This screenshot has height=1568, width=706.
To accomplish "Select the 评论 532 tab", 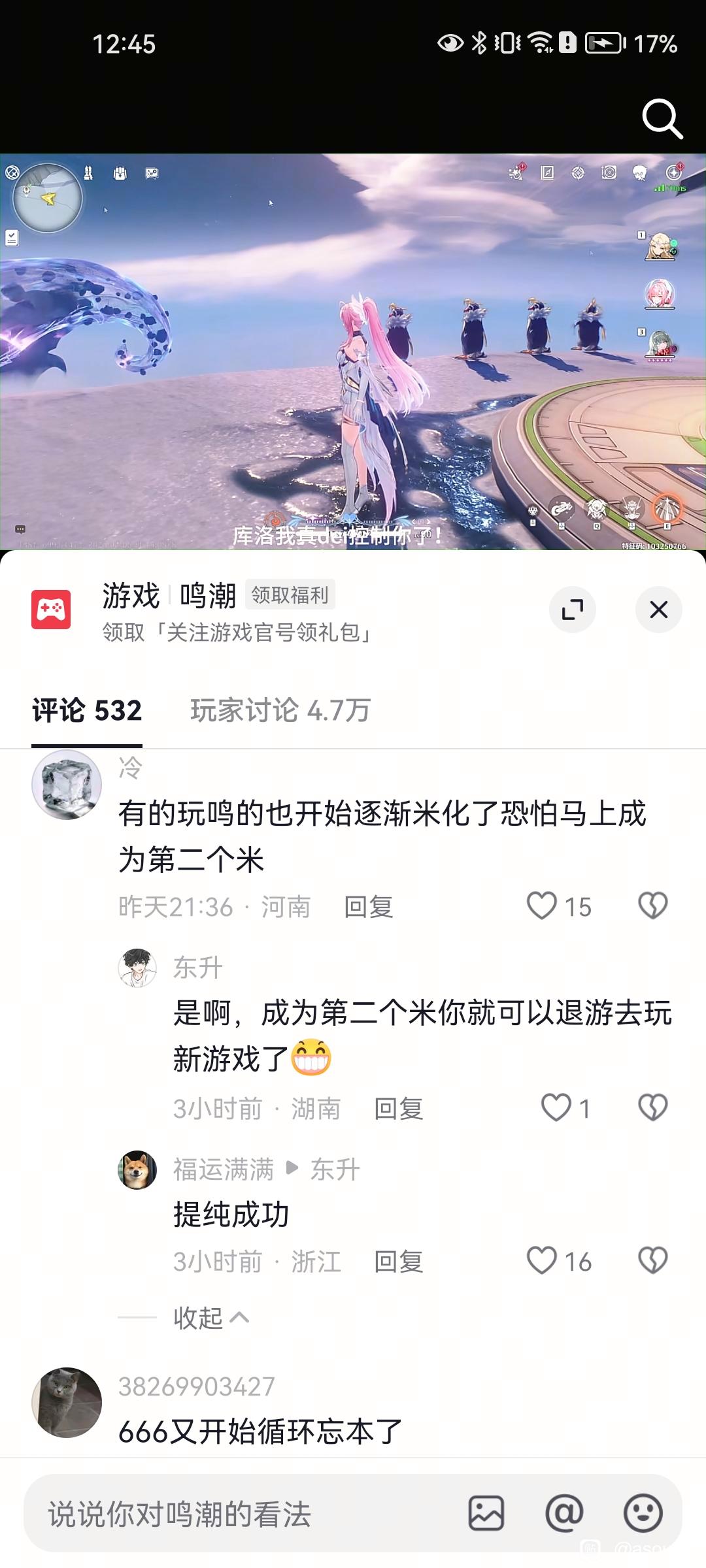I will (87, 710).
